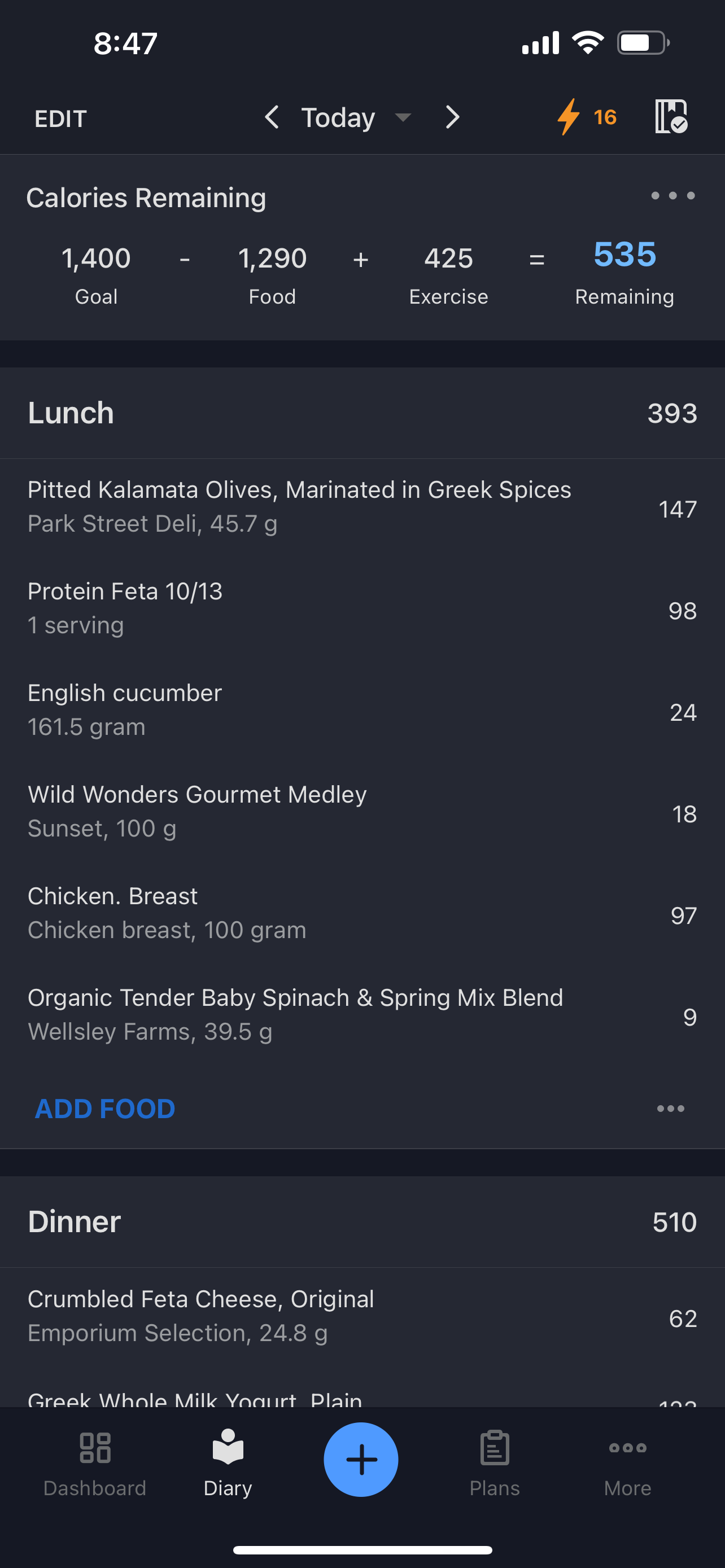This screenshot has width=725, height=1568.
Task: Open Lunch section ellipsis menu
Action: coord(670,1109)
